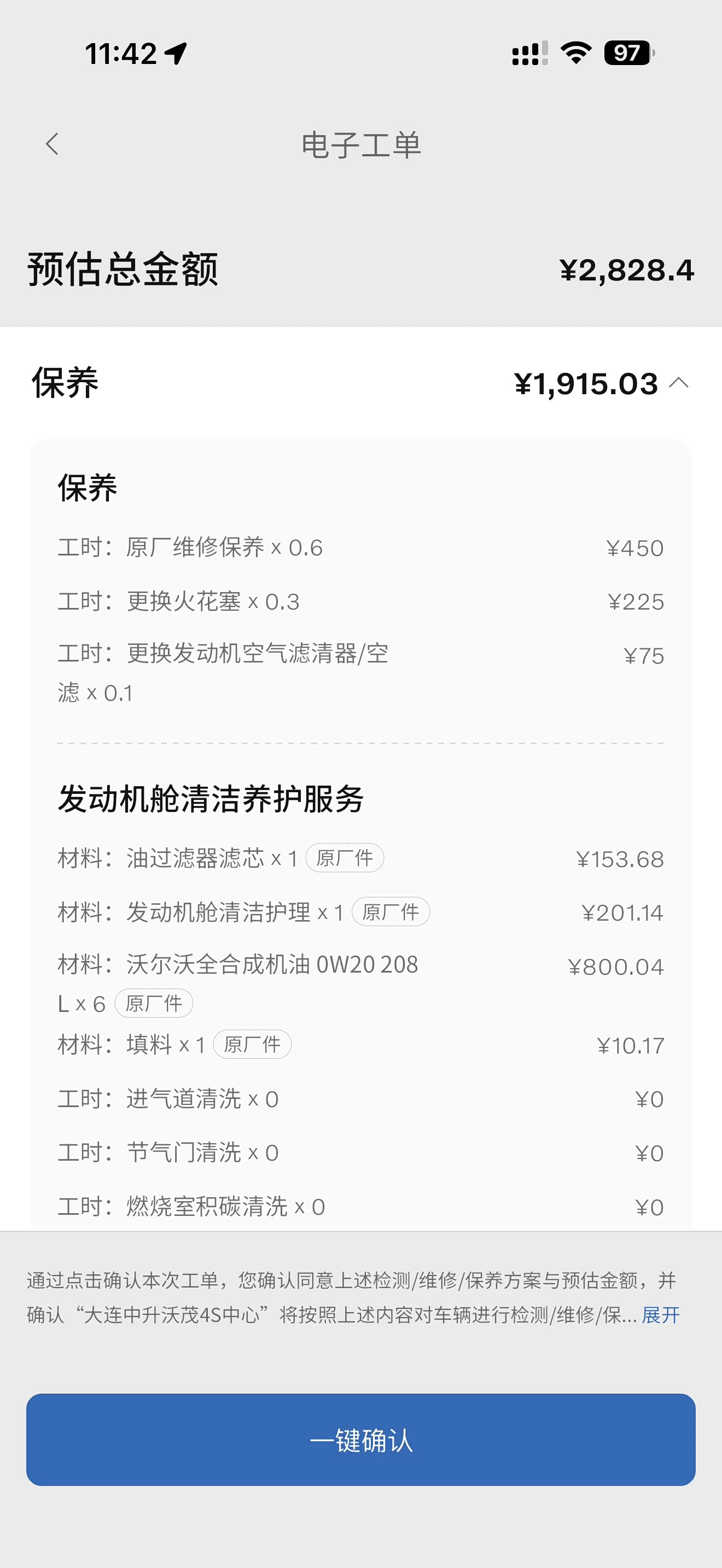
Task: Tap 展开 to read full agreement
Action: pos(660,1315)
